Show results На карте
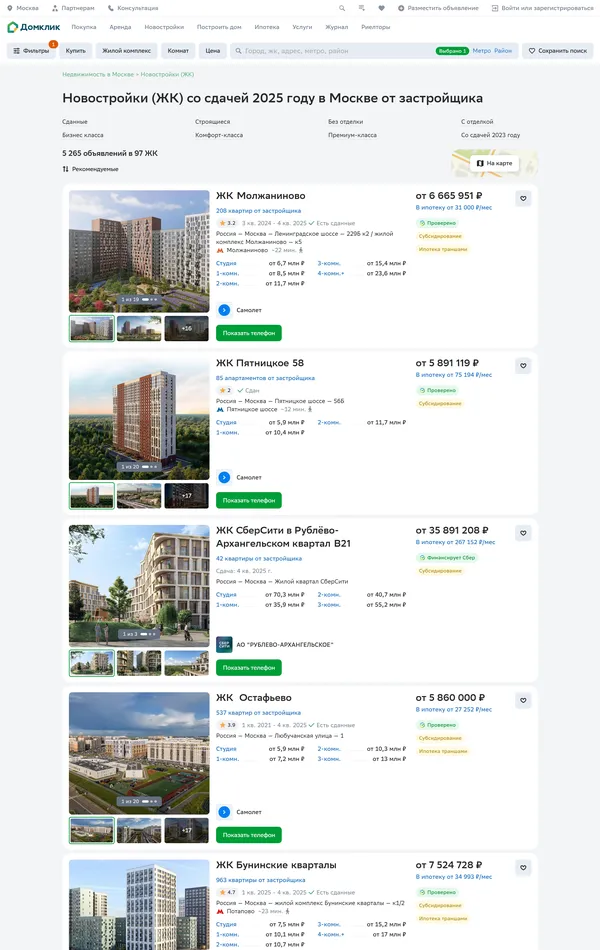Image resolution: width=600 pixels, height=950 pixels. [x=495, y=163]
